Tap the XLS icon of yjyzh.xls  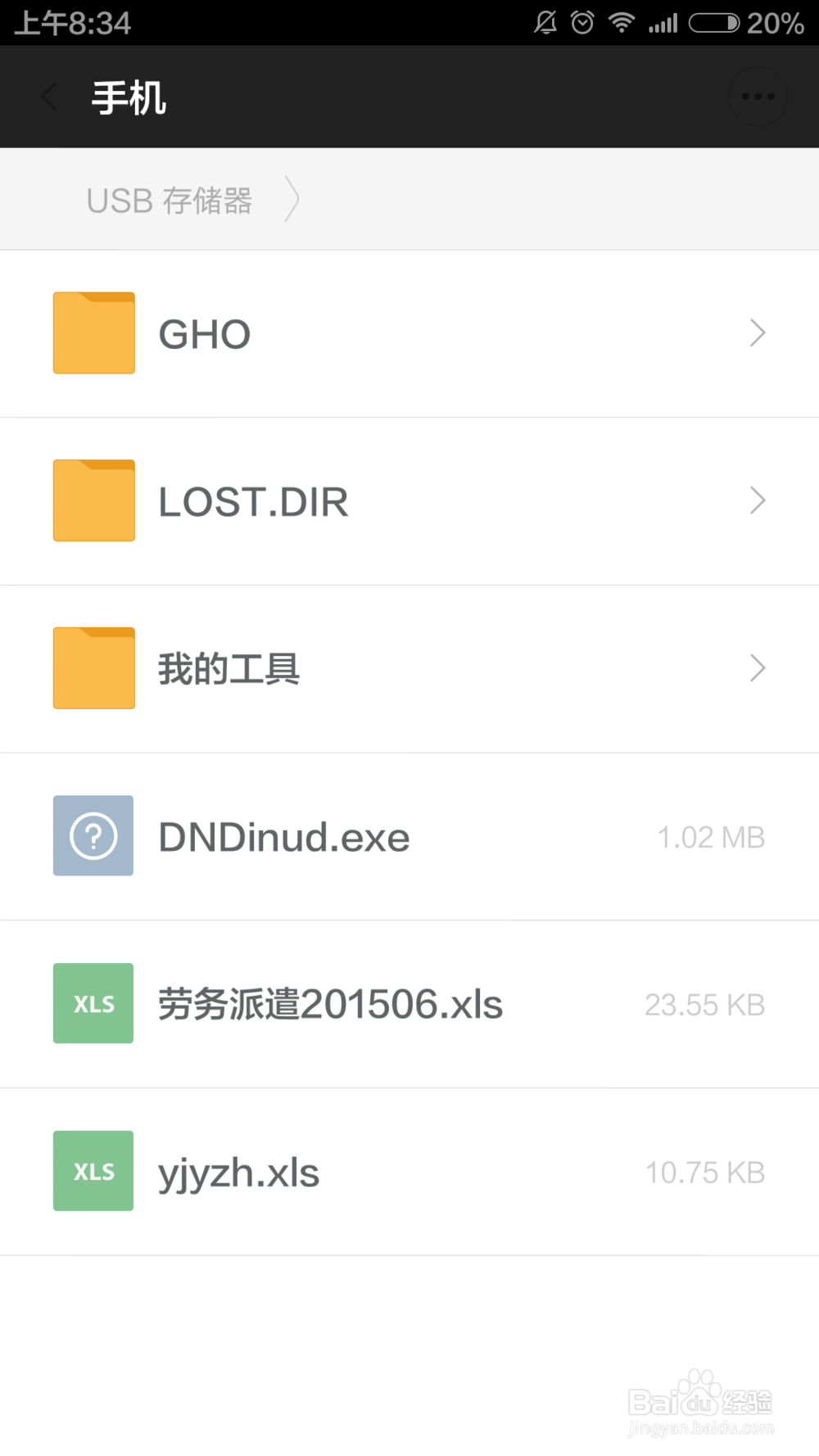tap(93, 1171)
